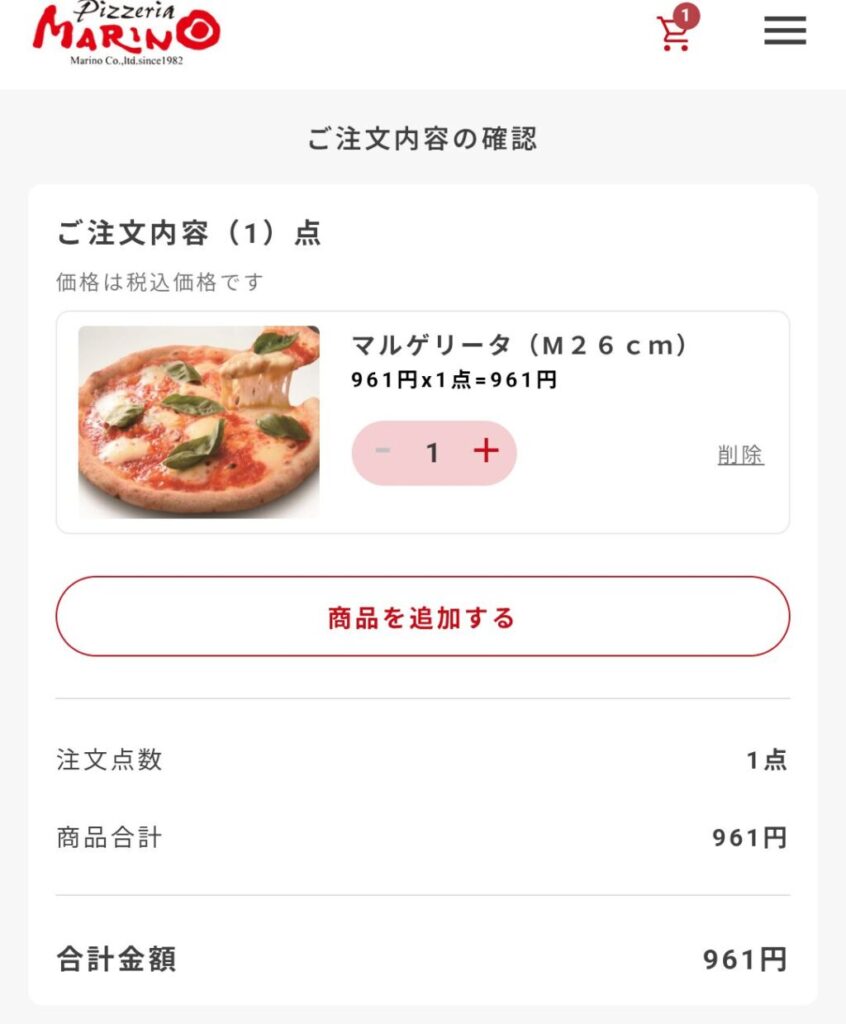846x1024 pixels.
Task: Open the Margherita pizza thumbnail
Action: coord(199,421)
